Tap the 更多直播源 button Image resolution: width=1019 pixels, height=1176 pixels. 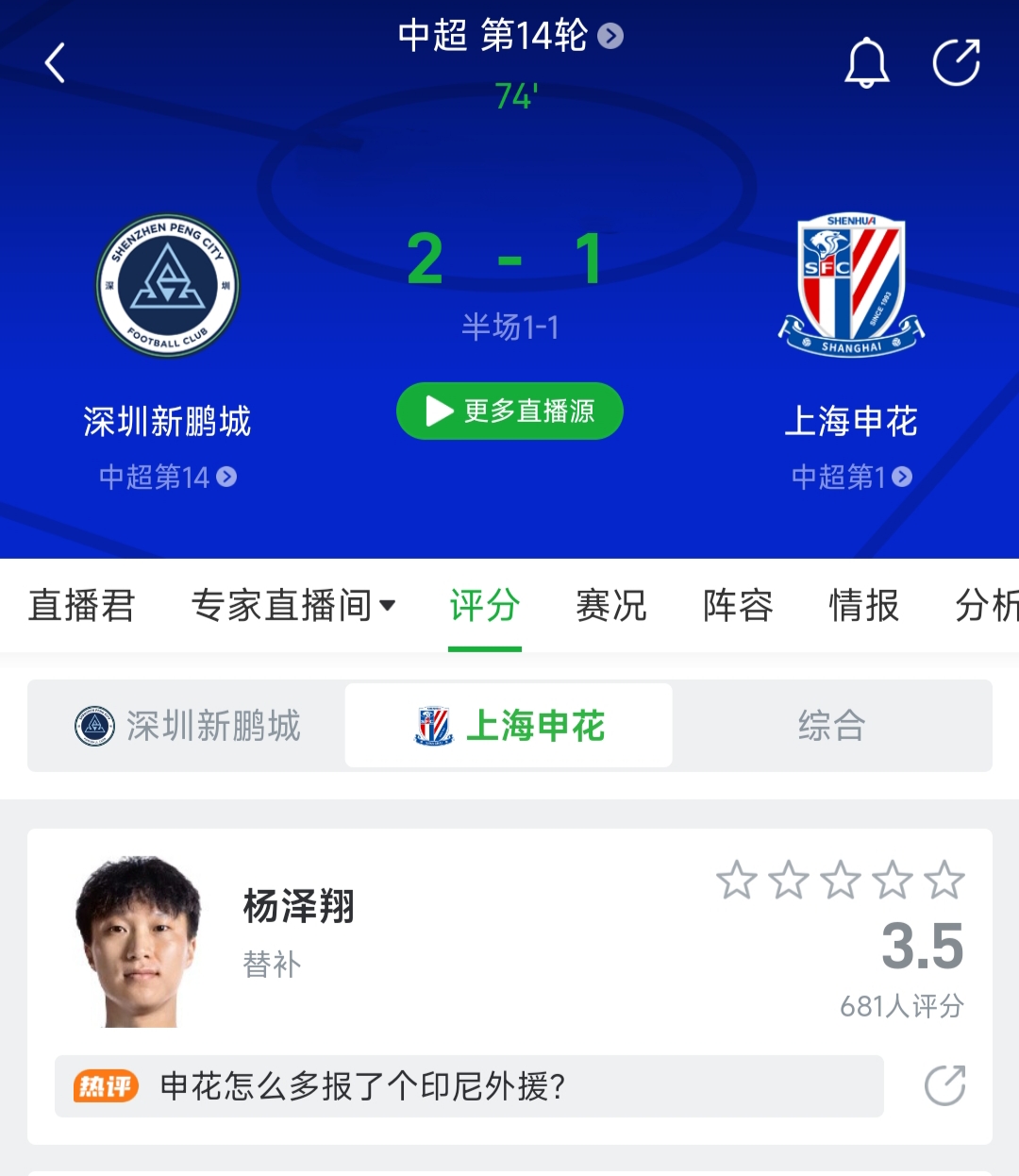509,411
